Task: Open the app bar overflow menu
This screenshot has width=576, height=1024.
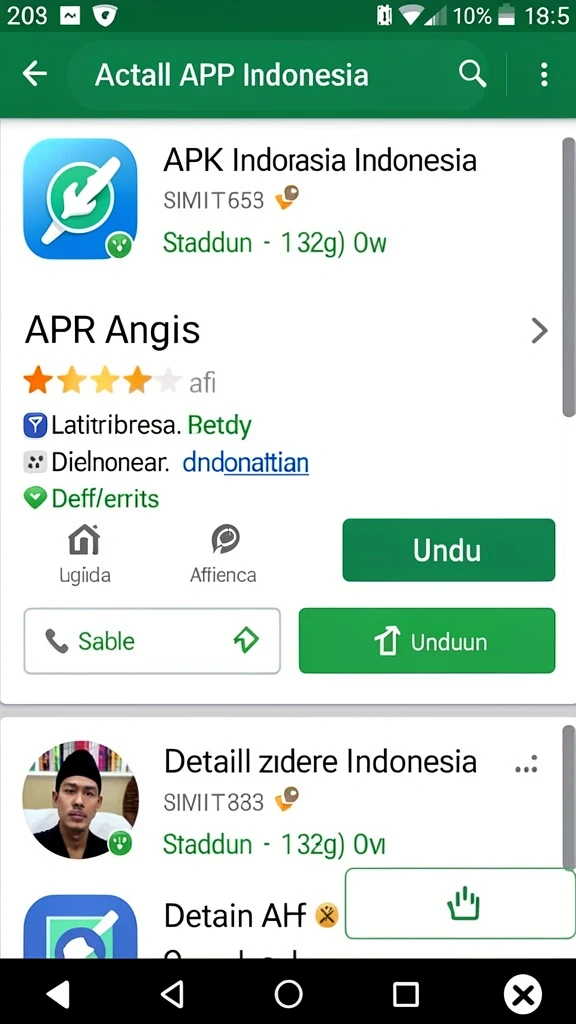Action: coord(544,74)
